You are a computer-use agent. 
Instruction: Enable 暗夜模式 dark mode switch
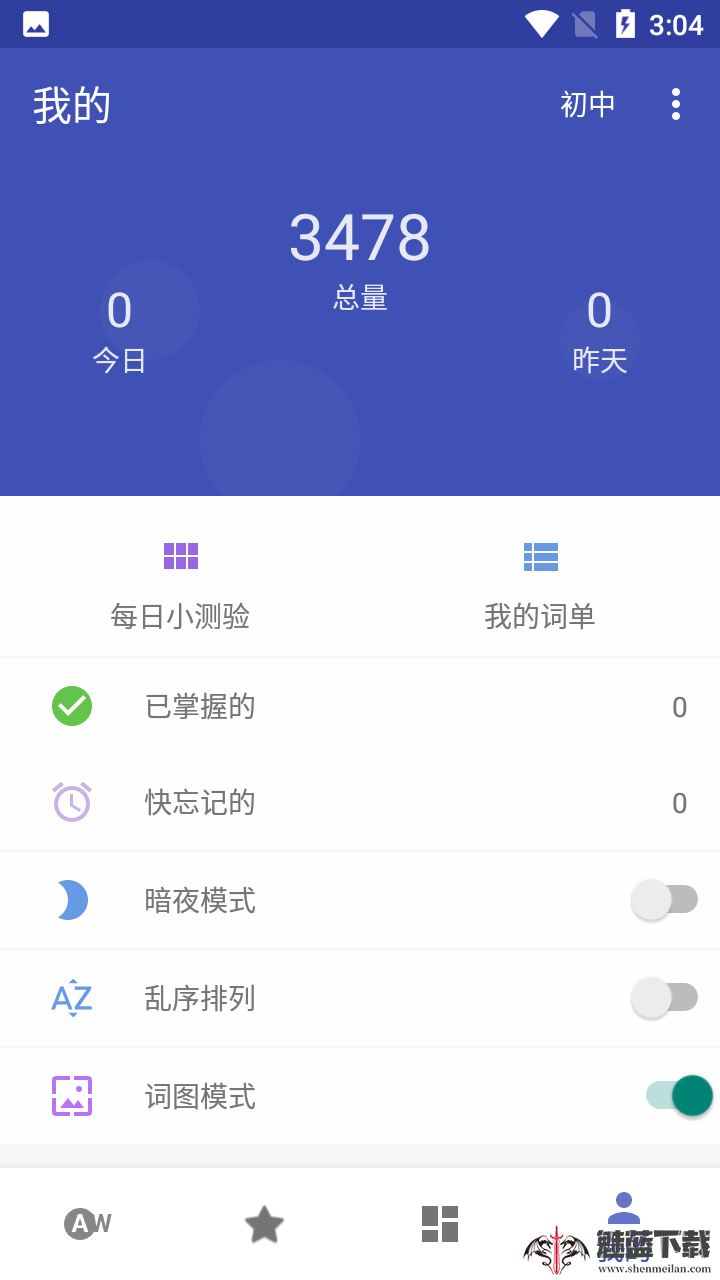click(x=665, y=899)
